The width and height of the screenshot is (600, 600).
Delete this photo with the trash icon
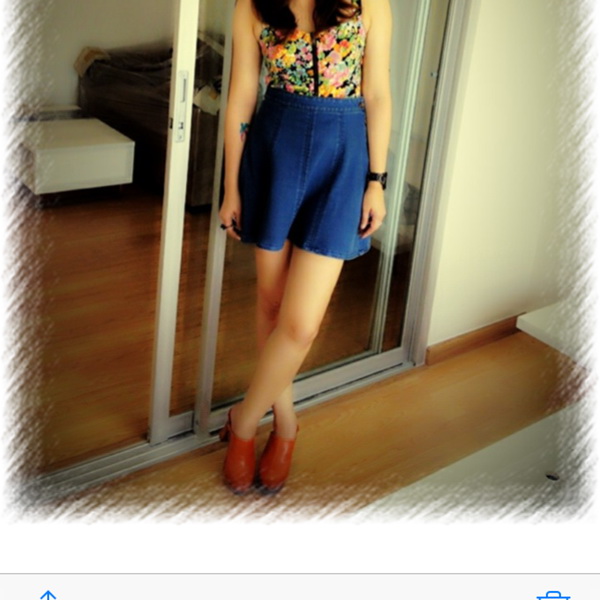[x=553, y=596]
